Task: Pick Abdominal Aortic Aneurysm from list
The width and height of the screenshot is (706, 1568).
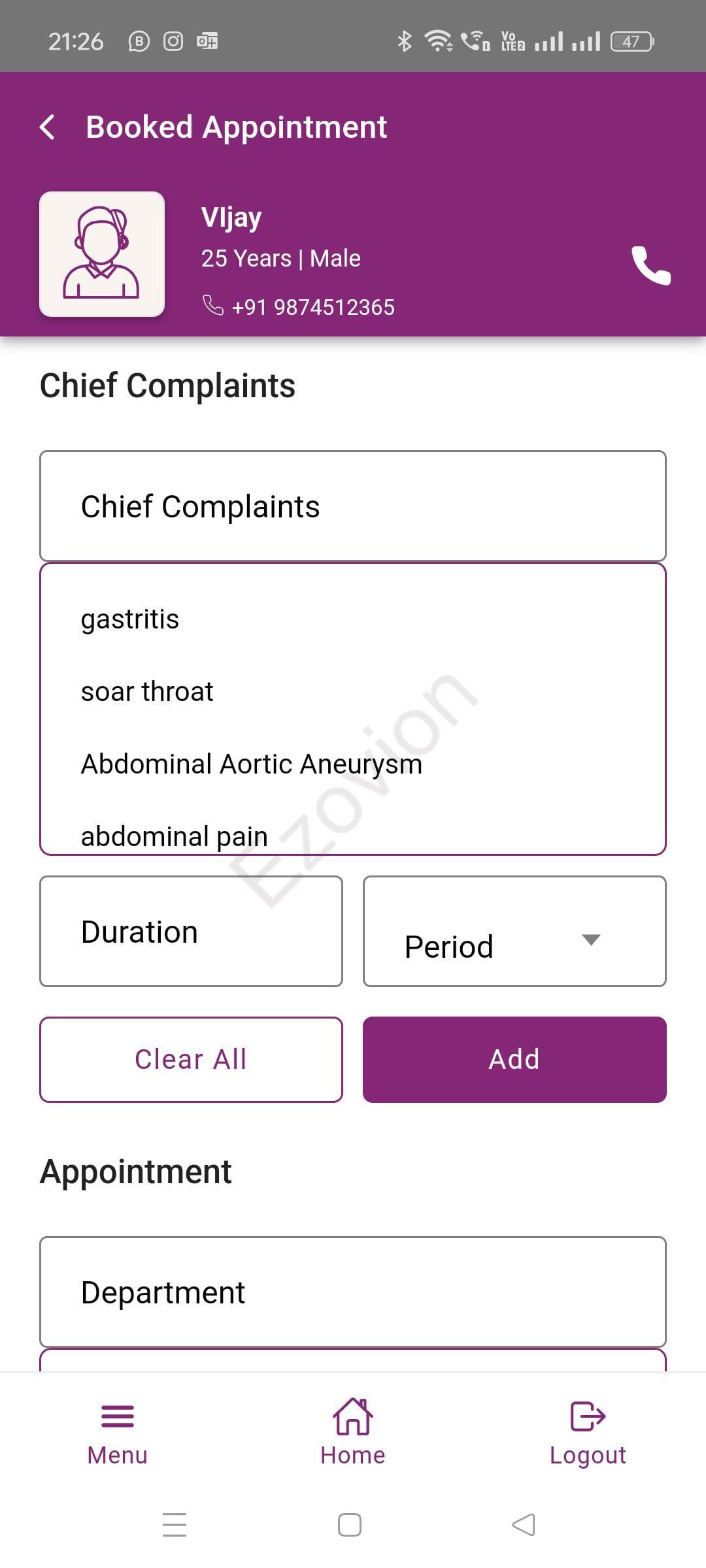Action: pyautogui.click(x=251, y=764)
